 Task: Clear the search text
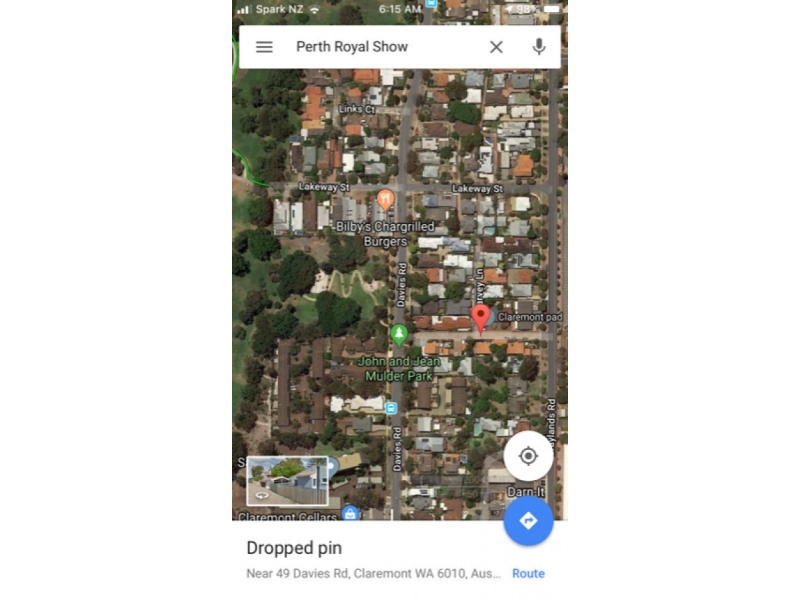coord(496,47)
